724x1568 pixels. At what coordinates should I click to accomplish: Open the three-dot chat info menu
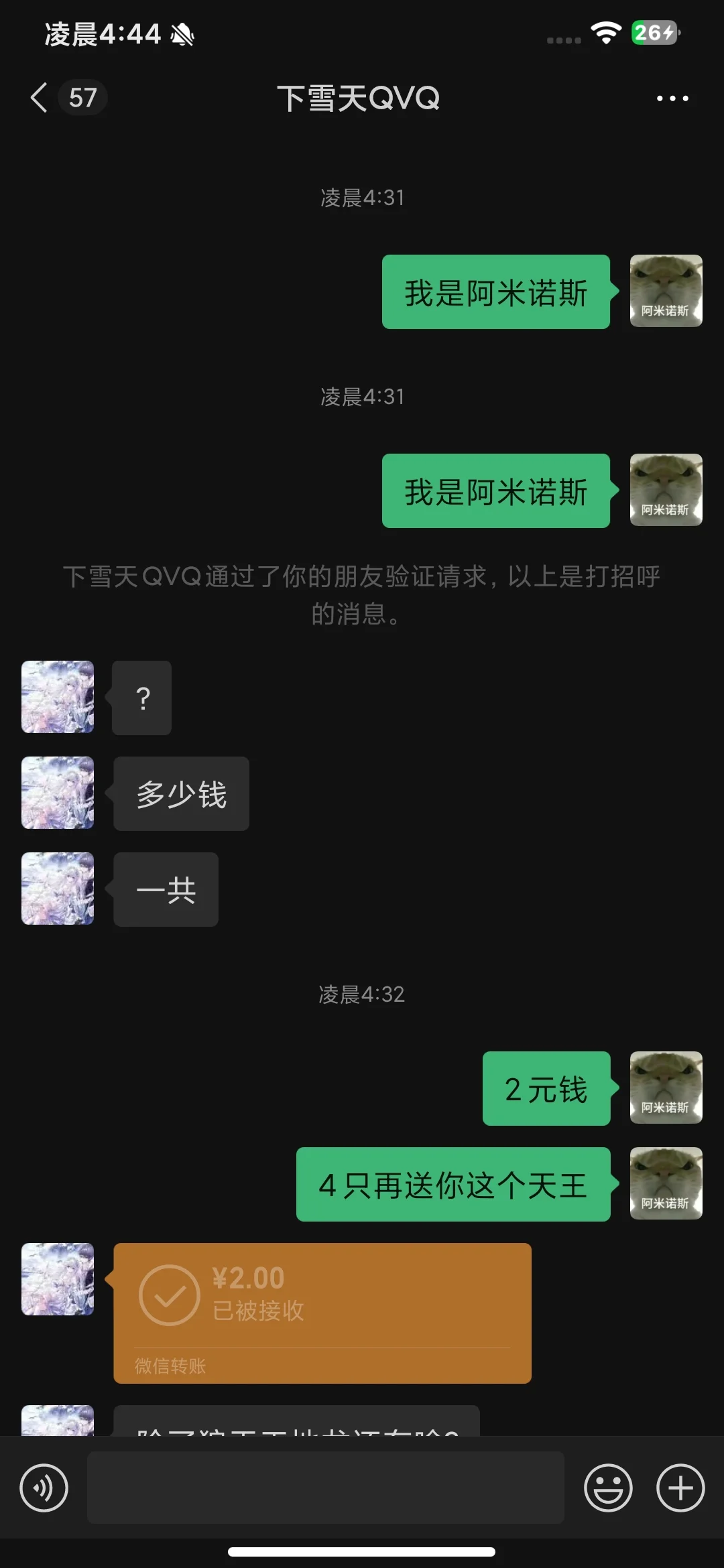pos(672,99)
